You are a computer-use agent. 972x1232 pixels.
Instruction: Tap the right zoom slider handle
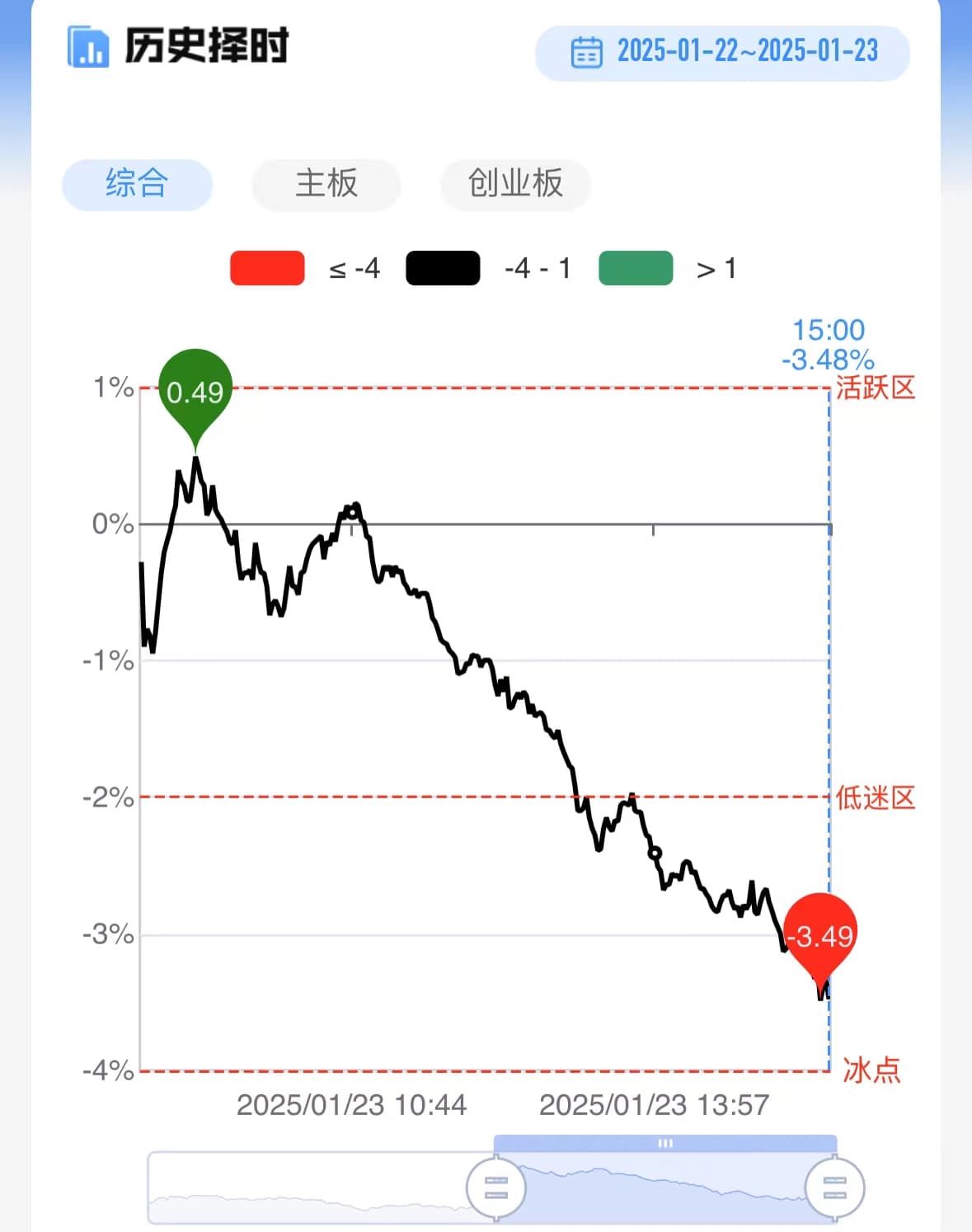(834, 1188)
